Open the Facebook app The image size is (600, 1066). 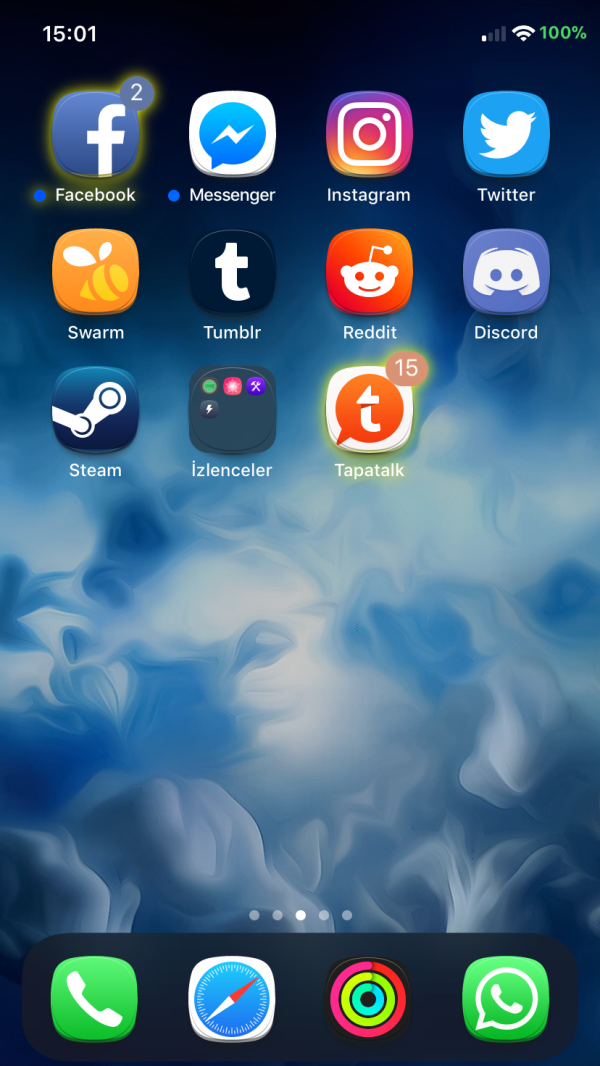click(95, 134)
